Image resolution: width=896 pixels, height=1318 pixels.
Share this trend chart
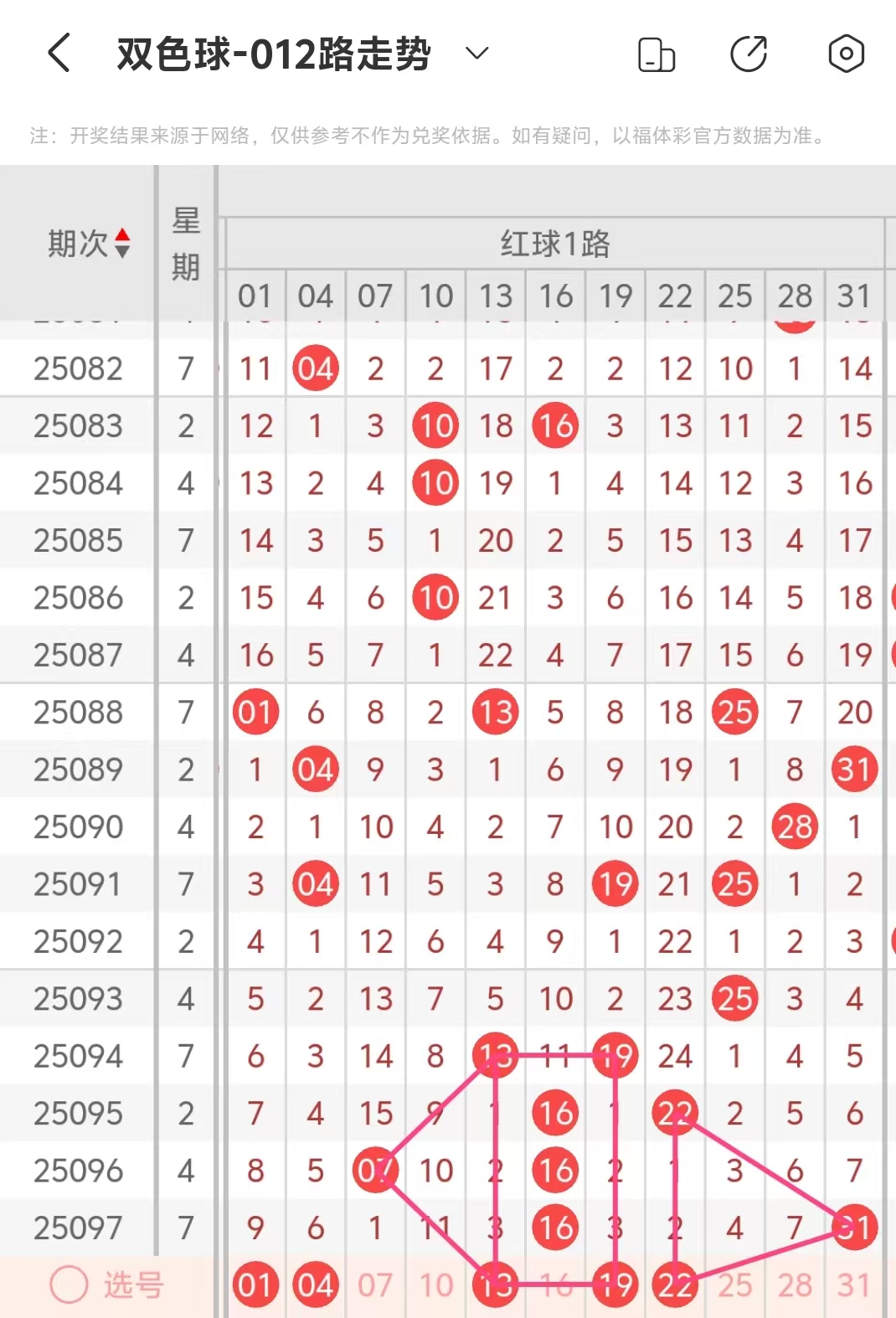[x=749, y=54]
